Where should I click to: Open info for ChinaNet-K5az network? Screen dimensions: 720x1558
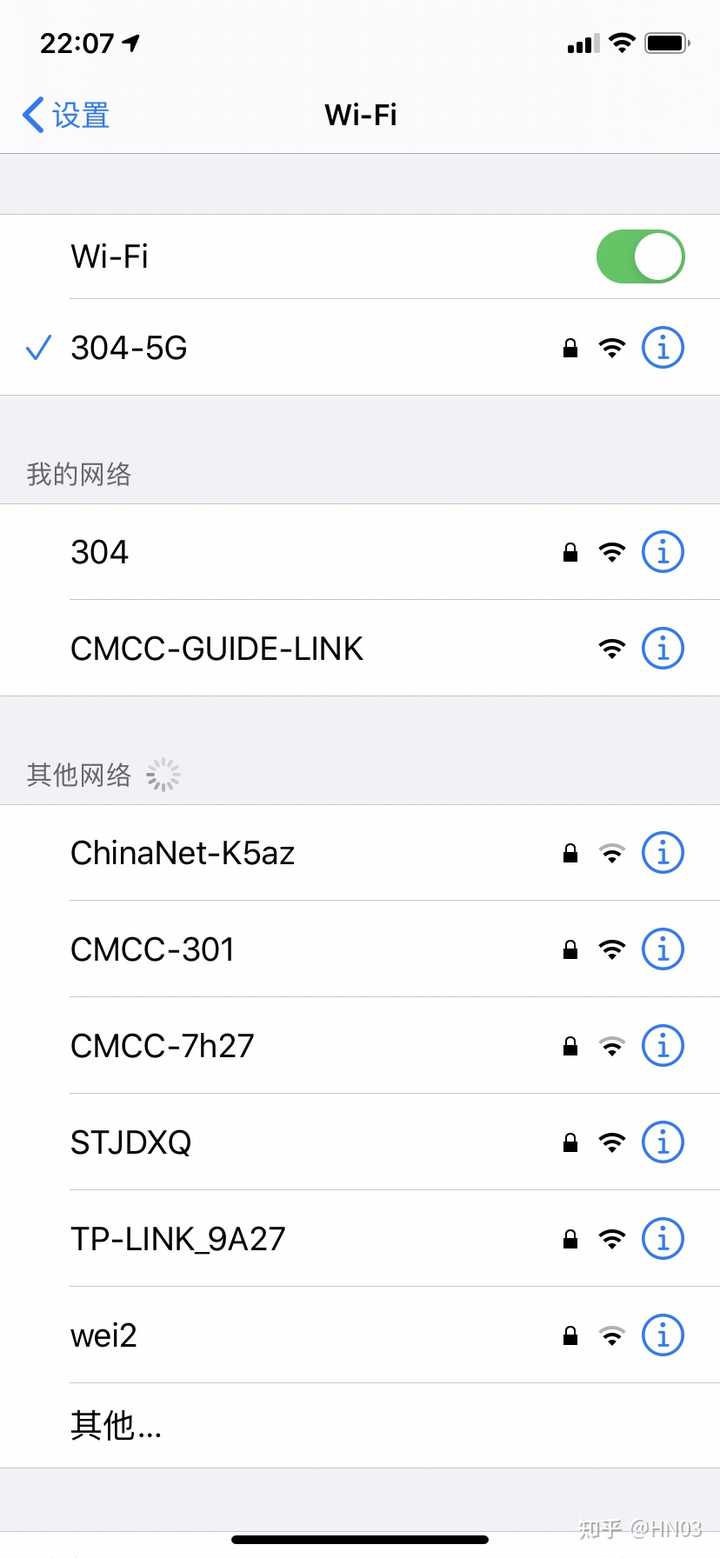[x=662, y=852]
